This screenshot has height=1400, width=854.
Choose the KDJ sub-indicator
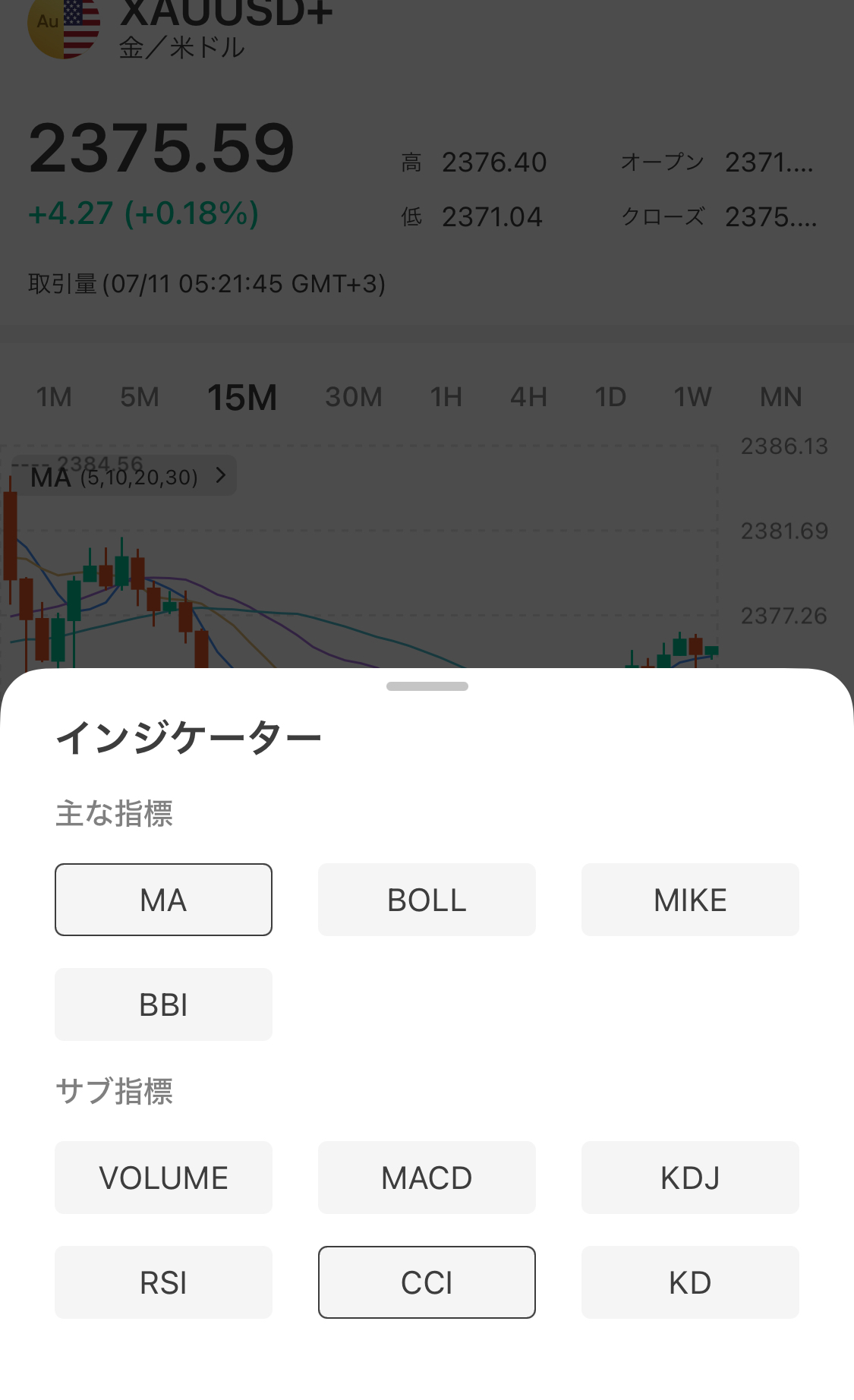tap(690, 1178)
